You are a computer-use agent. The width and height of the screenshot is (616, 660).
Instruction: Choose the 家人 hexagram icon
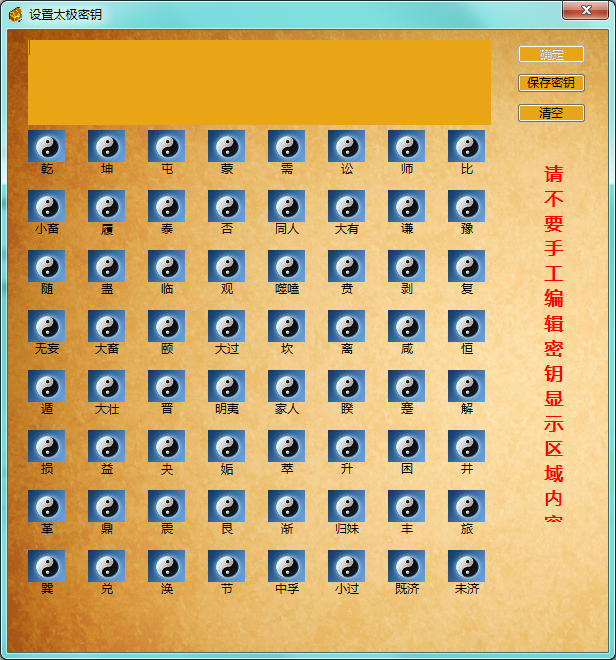[x=287, y=386]
